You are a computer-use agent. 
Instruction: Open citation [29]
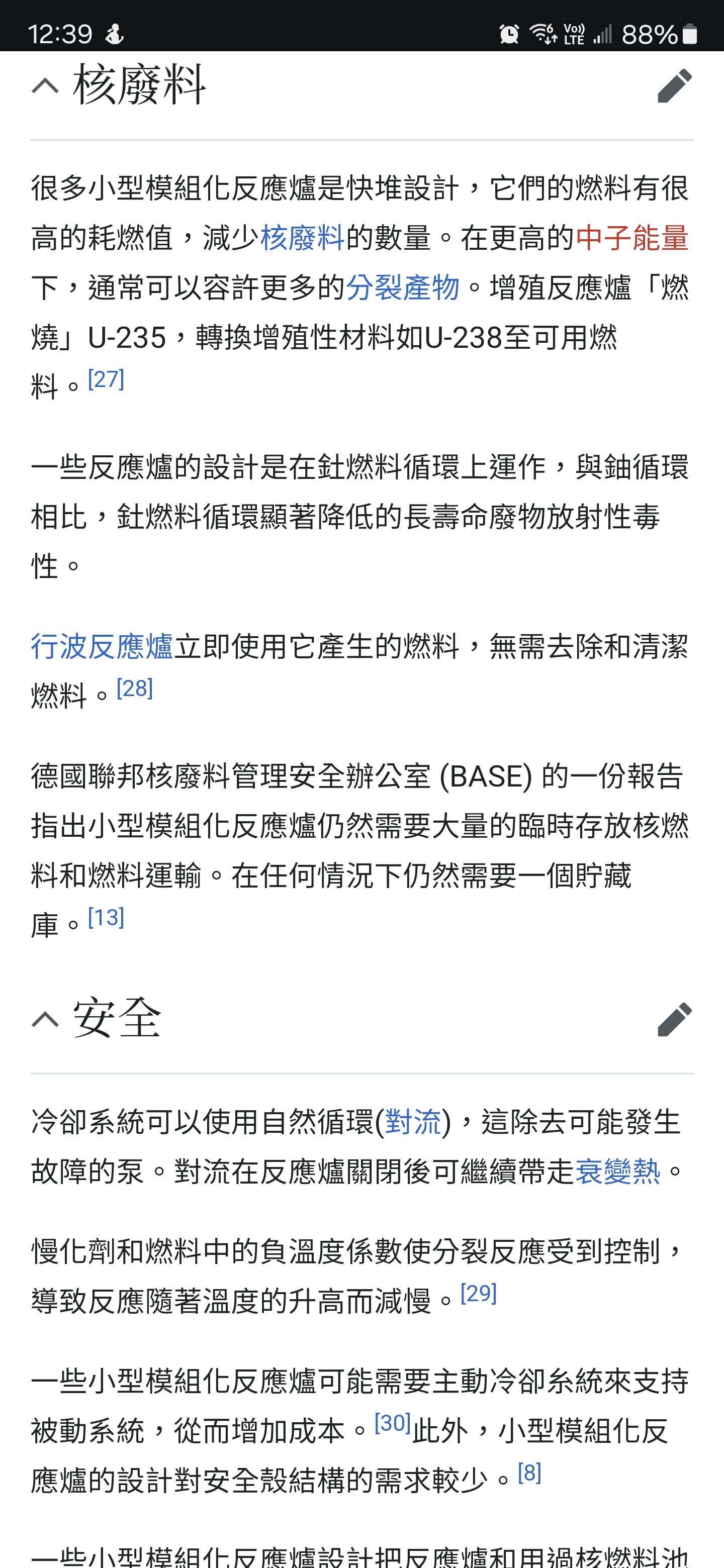click(478, 1293)
